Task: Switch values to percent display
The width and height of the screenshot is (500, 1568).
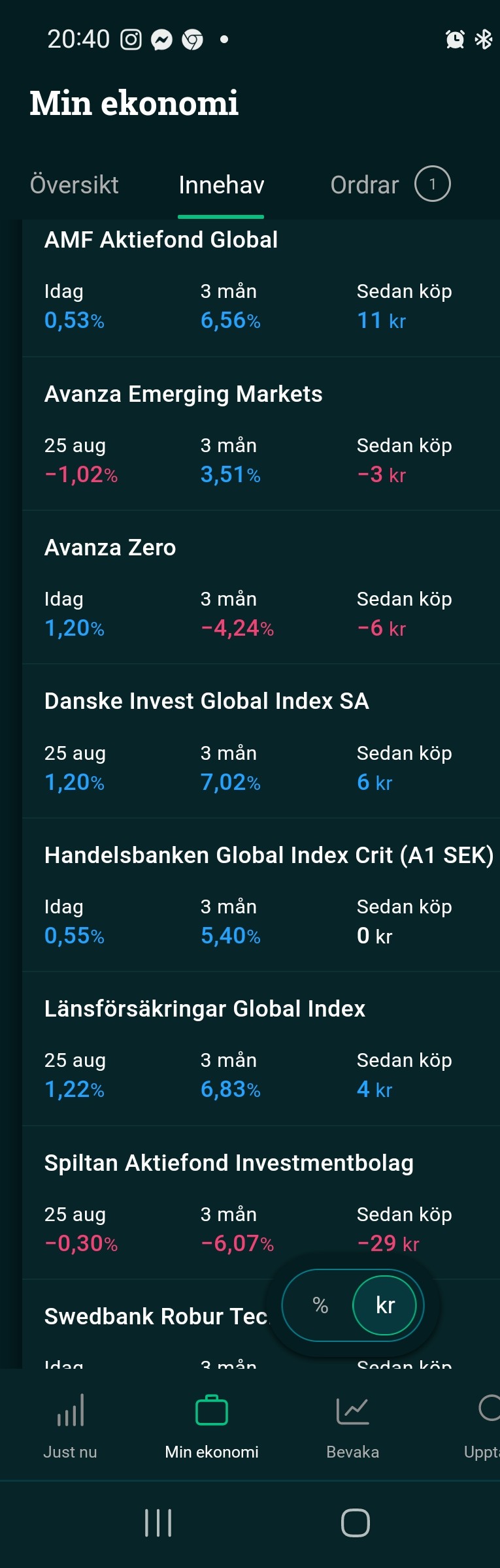Action: pyautogui.click(x=320, y=1305)
